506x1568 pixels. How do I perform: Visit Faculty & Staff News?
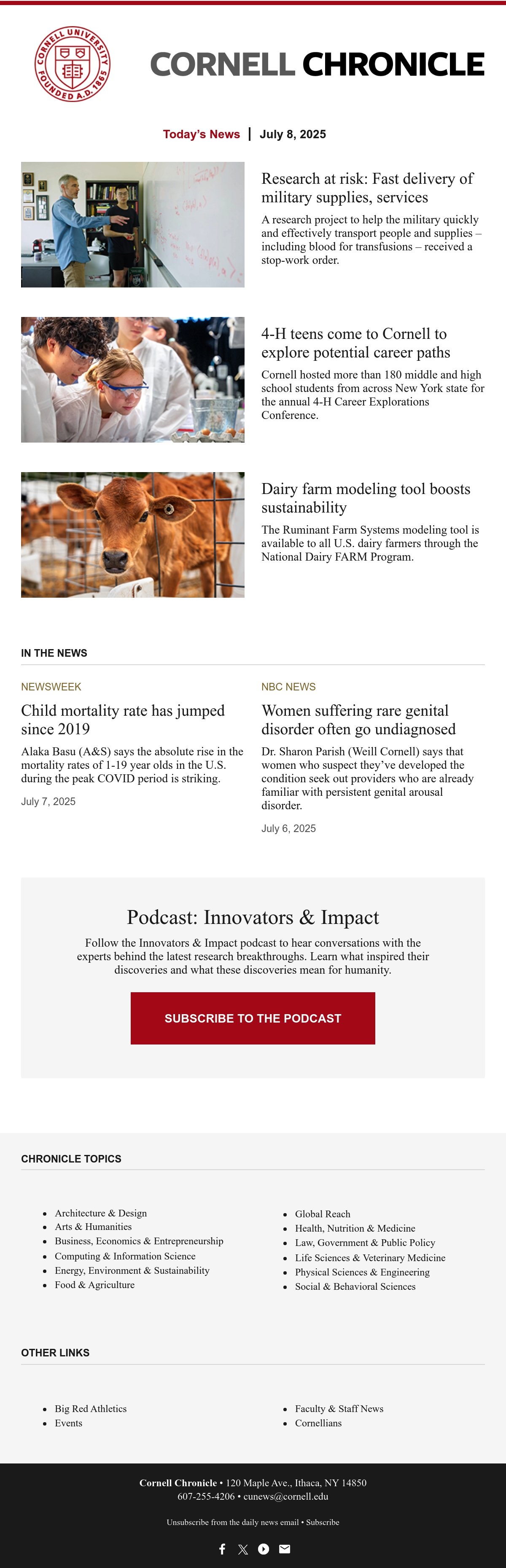tap(339, 1409)
